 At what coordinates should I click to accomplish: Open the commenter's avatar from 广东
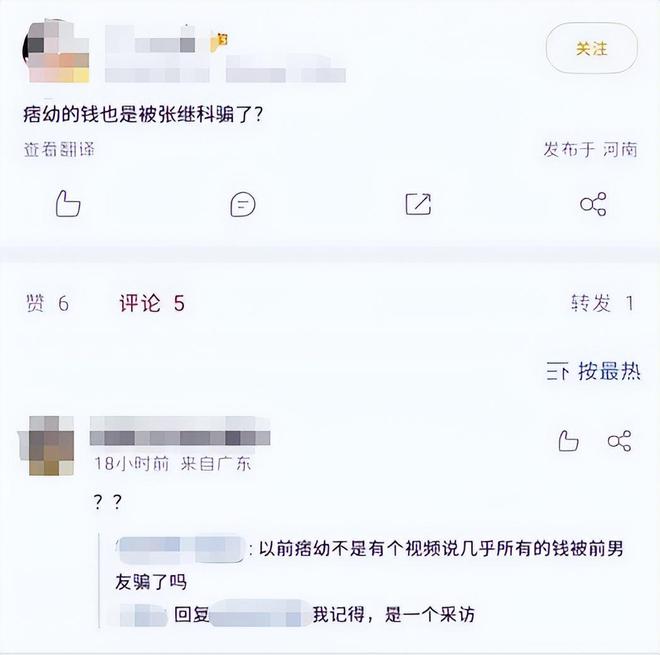pyautogui.click(x=51, y=444)
